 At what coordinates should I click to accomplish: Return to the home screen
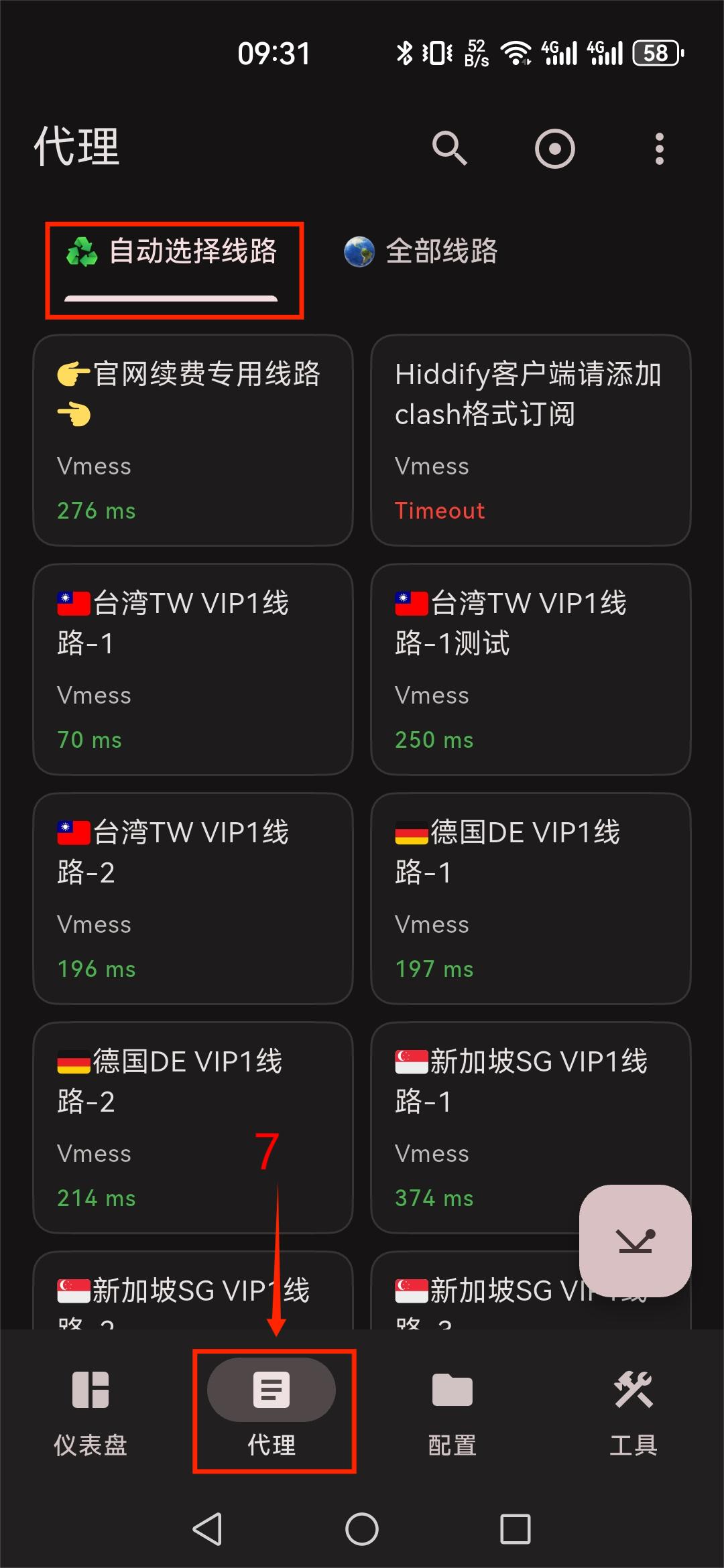tap(362, 1529)
